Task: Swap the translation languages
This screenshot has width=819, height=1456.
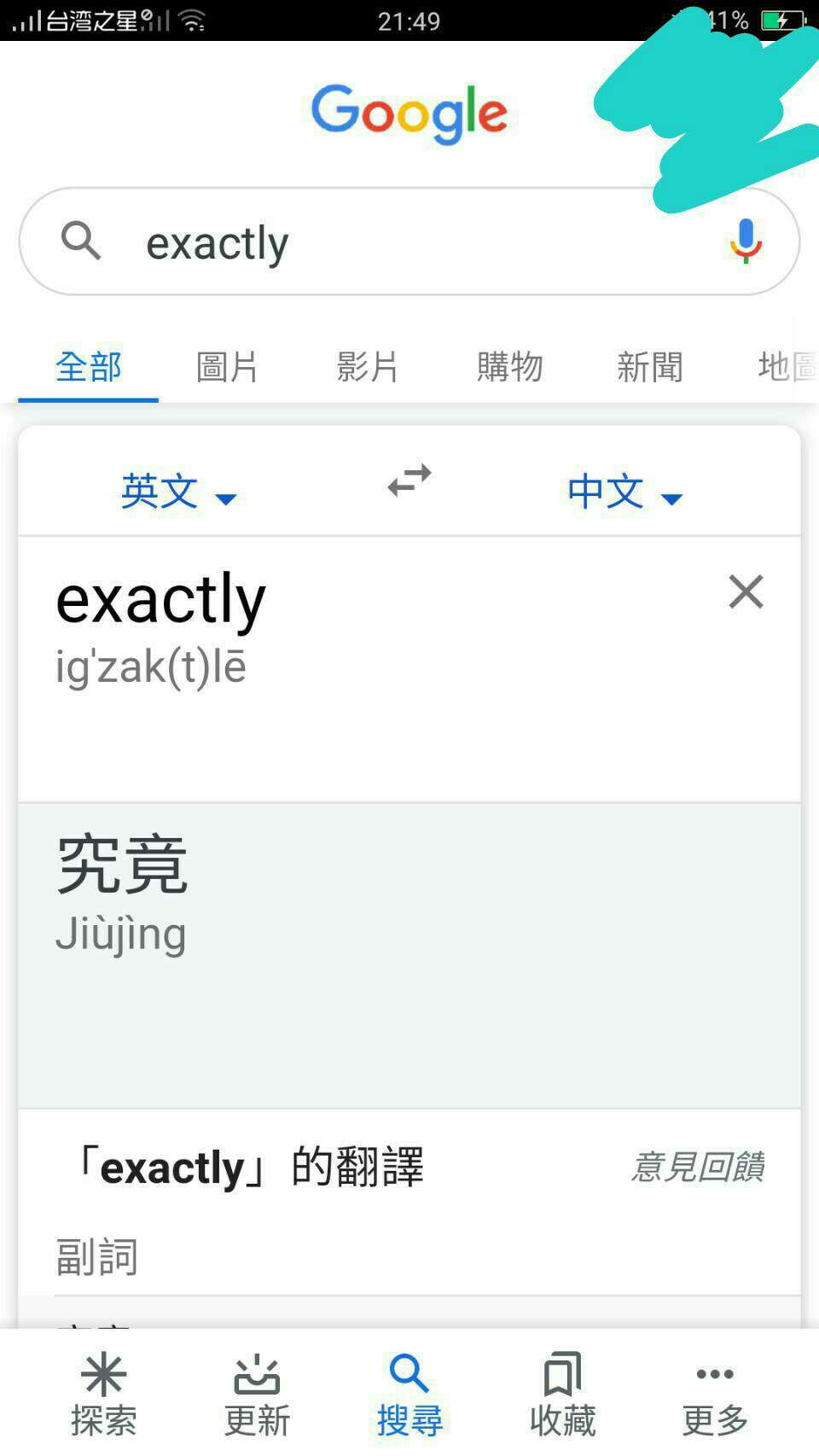Action: coord(409,480)
